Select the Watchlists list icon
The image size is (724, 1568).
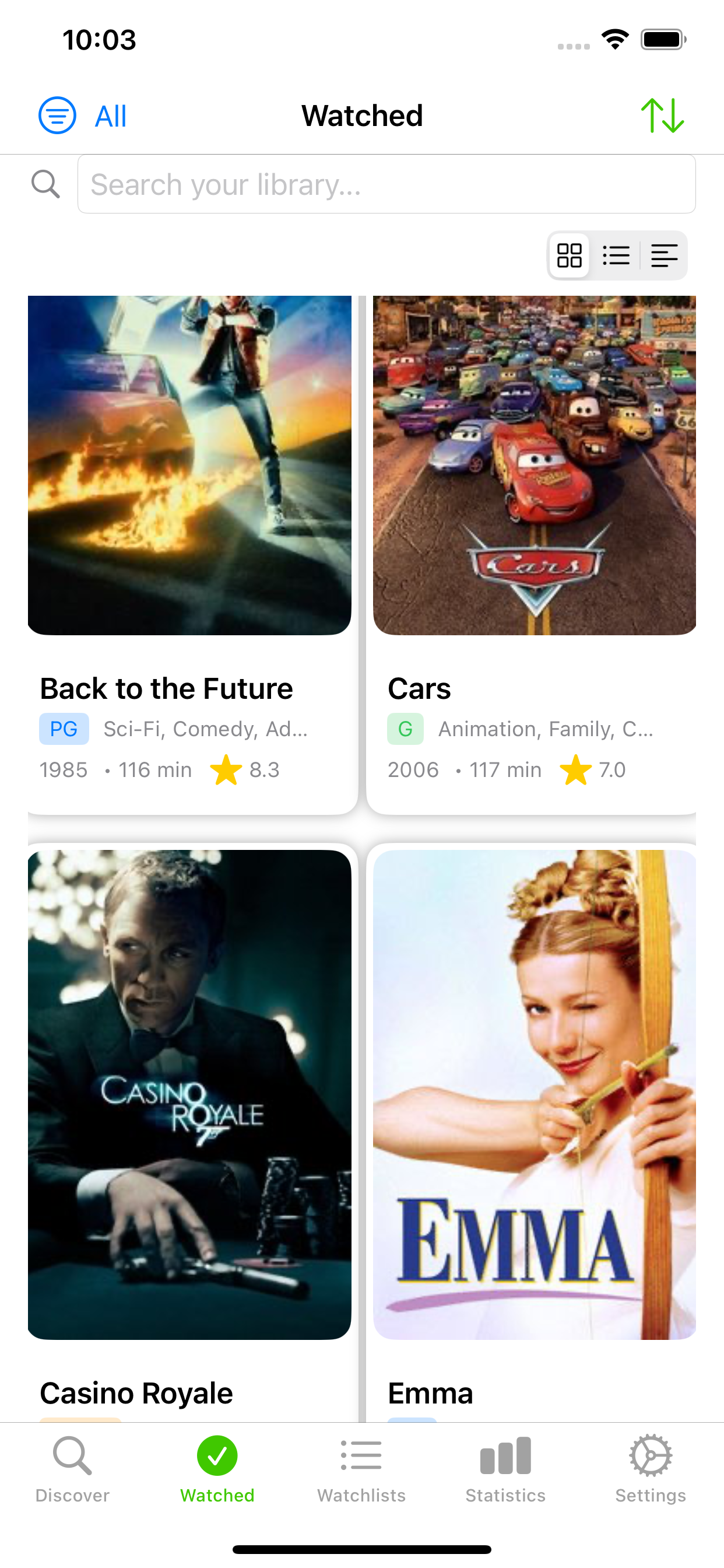click(x=361, y=1455)
